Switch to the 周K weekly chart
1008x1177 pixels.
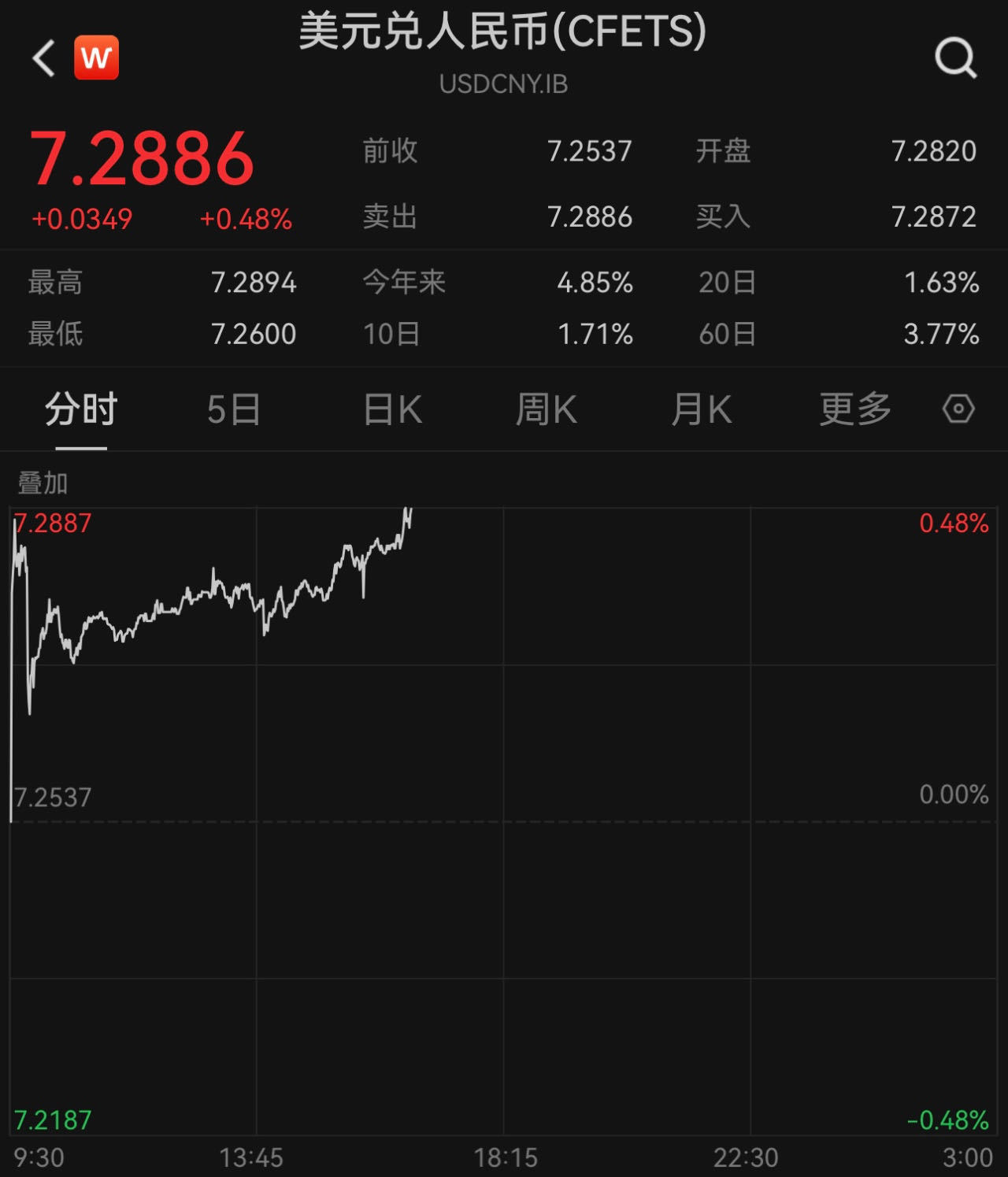click(547, 409)
